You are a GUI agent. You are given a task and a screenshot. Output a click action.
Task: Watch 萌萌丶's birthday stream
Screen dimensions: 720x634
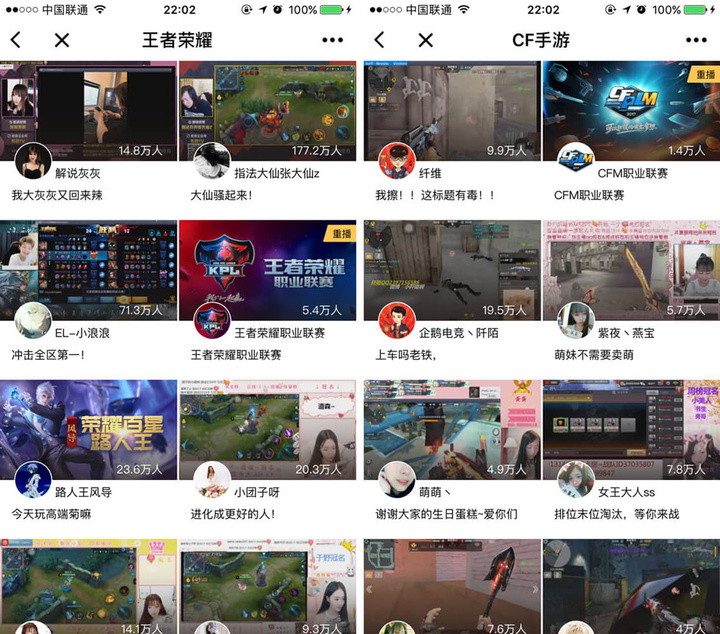[x=452, y=430]
